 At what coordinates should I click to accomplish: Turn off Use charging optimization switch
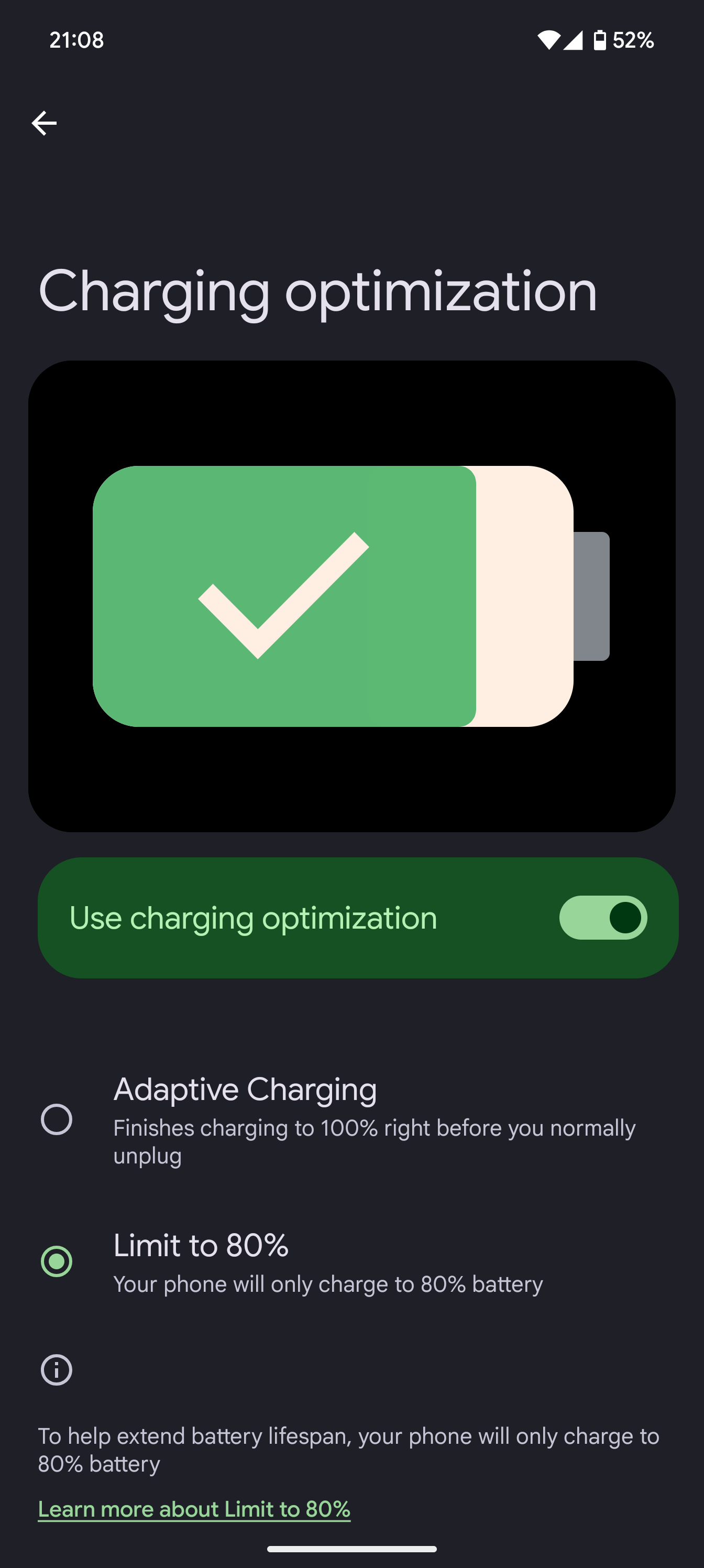point(602,917)
